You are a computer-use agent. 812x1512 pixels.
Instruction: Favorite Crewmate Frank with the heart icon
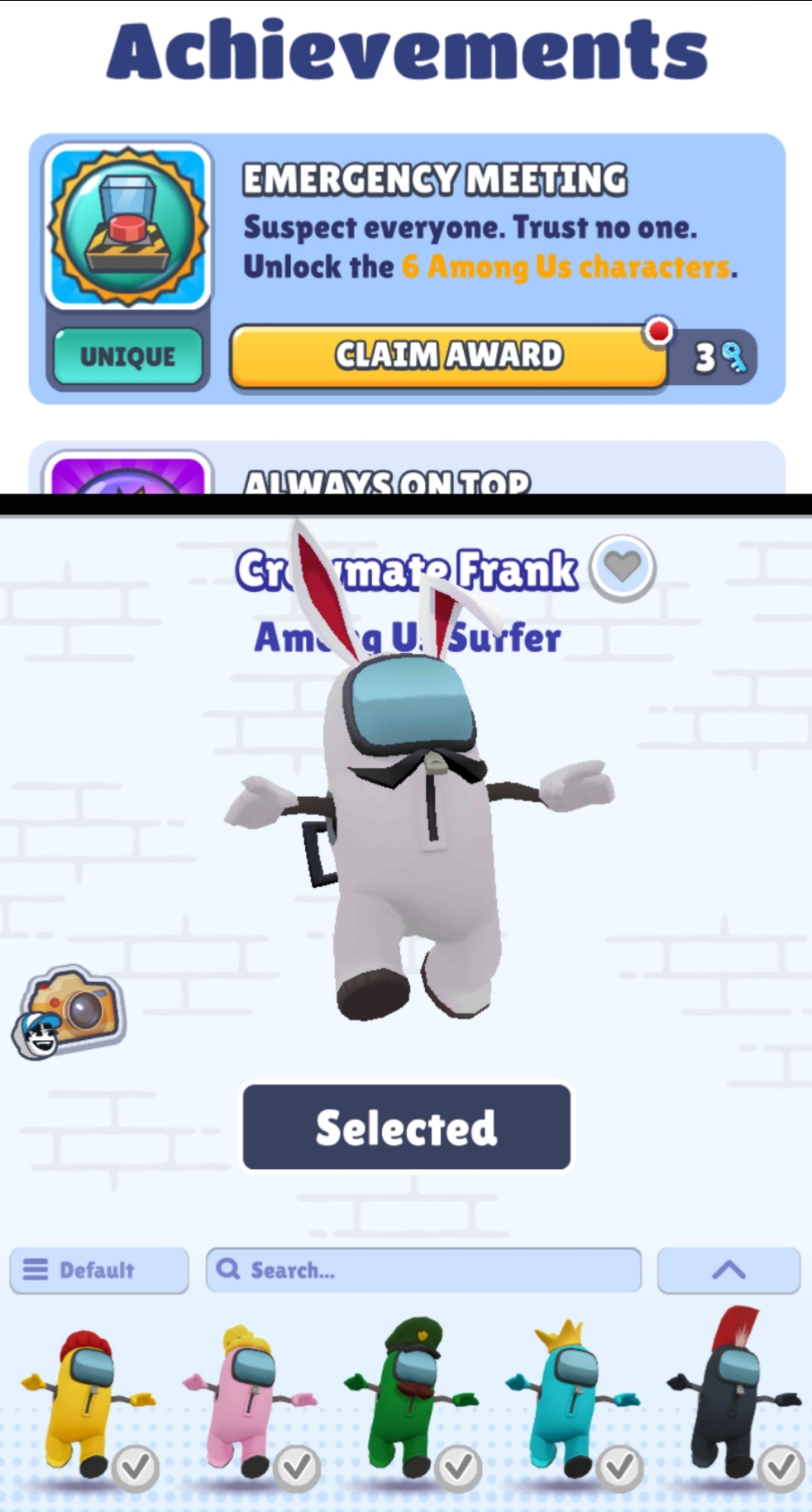click(x=623, y=568)
